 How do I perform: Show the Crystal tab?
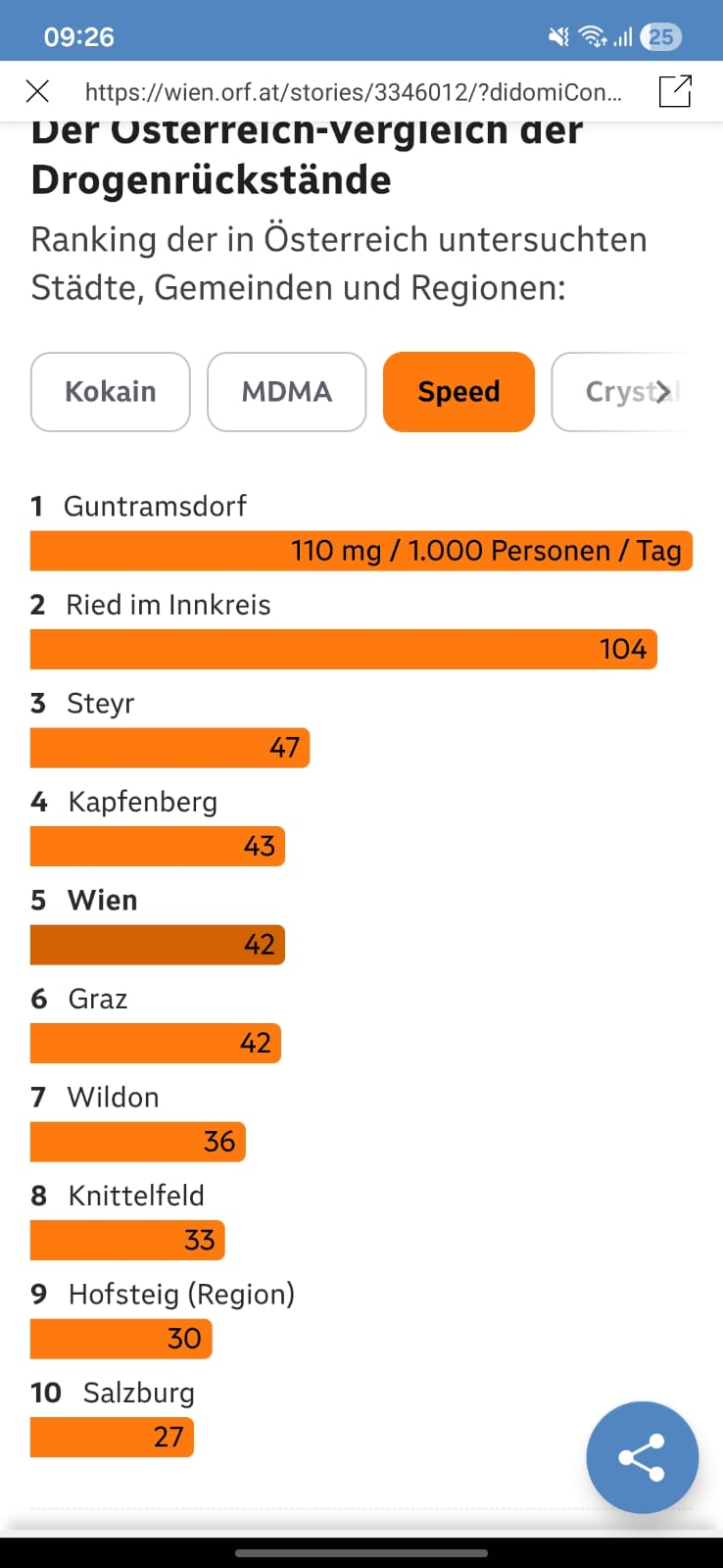pyautogui.click(x=617, y=392)
